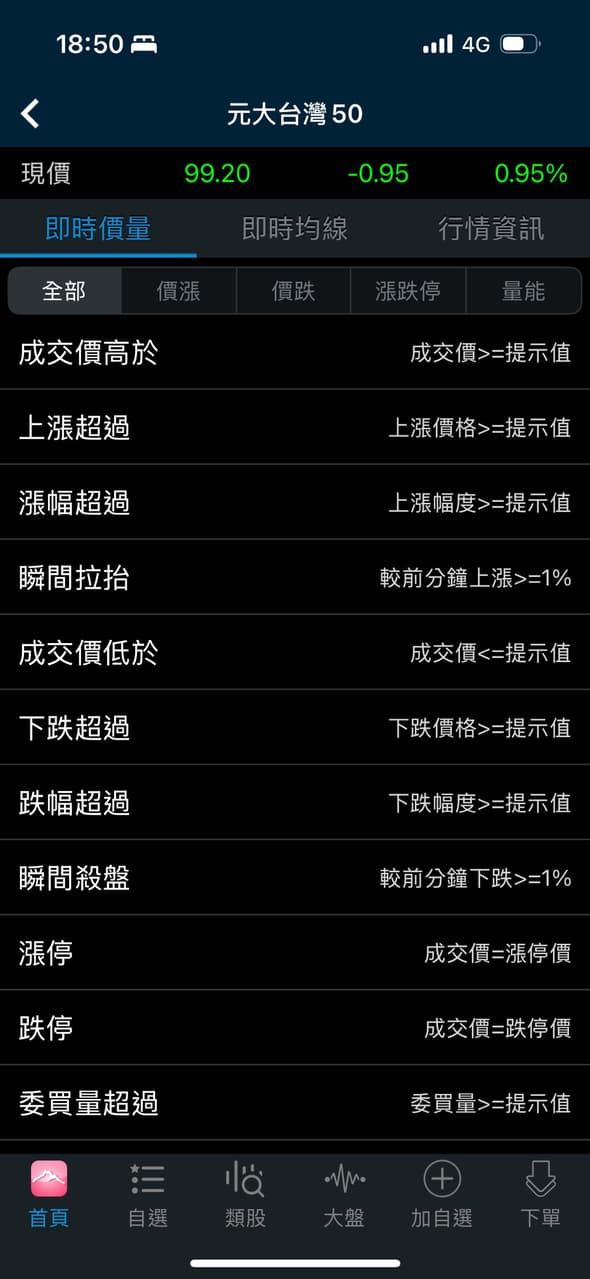Go back using the top-left arrow
Screen dimensions: 590x1279
[x=30, y=114]
